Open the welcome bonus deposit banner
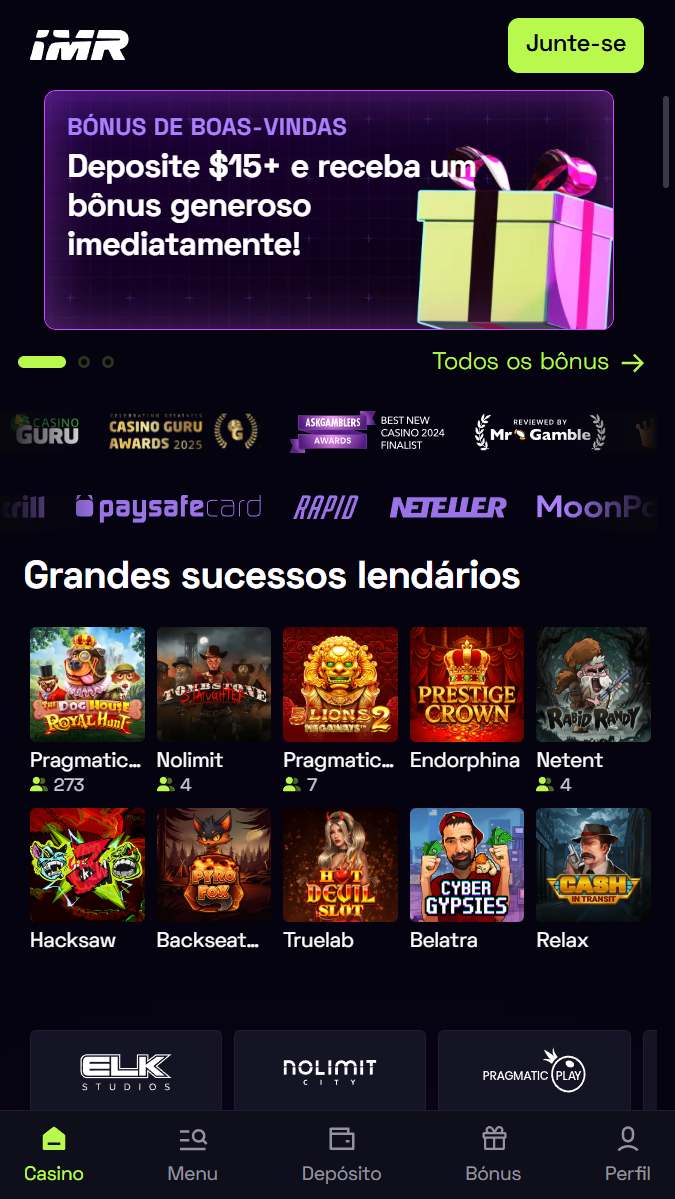Screen dimensions: 675x1199 (328, 210)
